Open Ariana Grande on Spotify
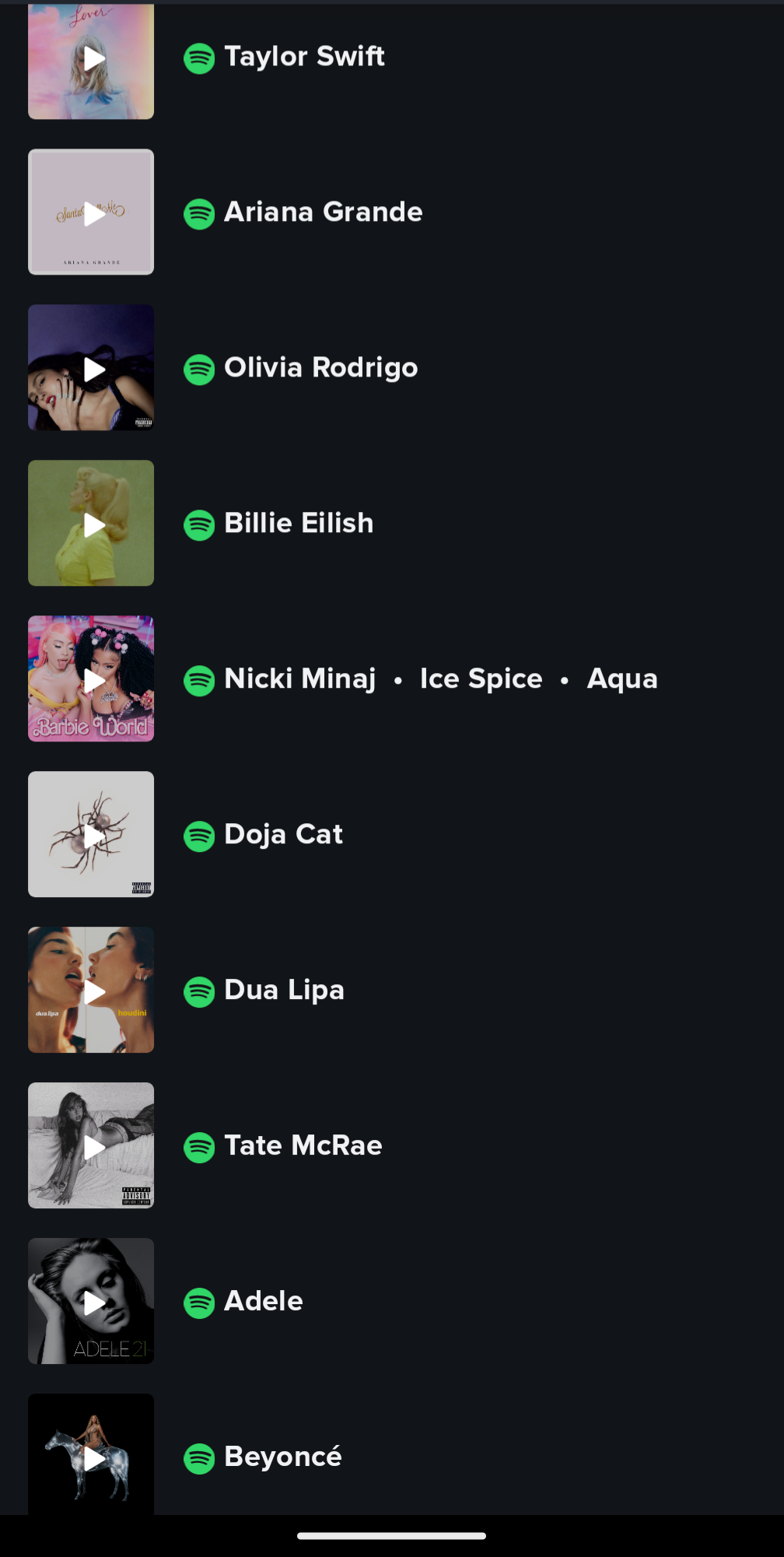Viewport: 784px width, 1557px height. 323,212
